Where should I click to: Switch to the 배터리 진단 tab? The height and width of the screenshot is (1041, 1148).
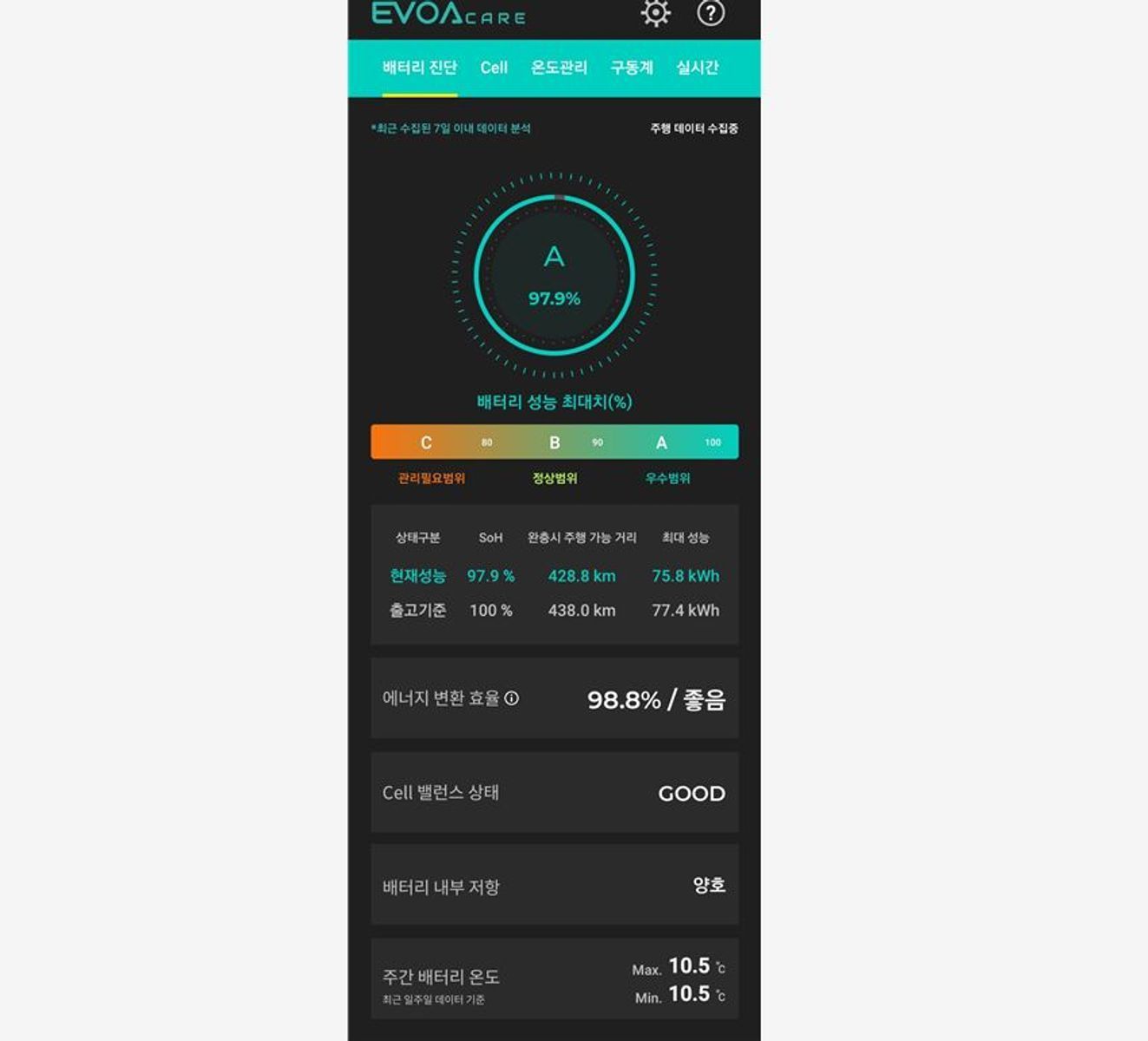tap(419, 68)
